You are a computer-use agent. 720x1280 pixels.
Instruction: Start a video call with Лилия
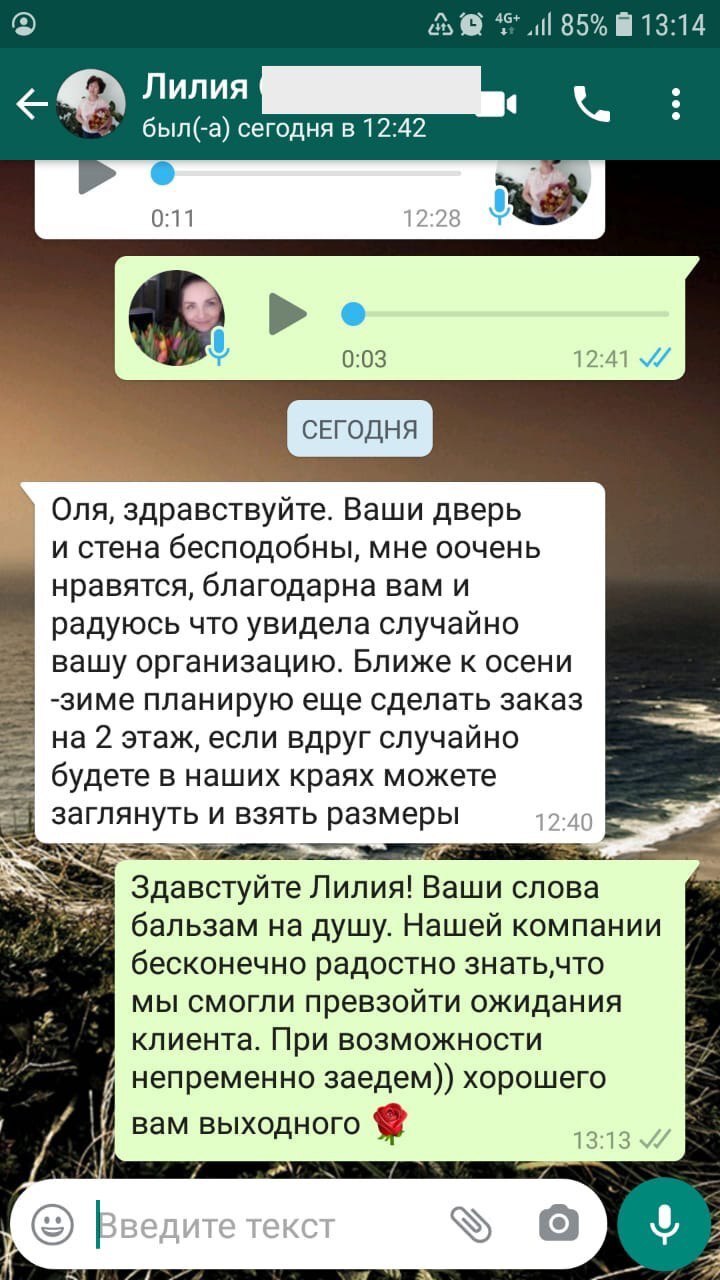[x=498, y=104]
